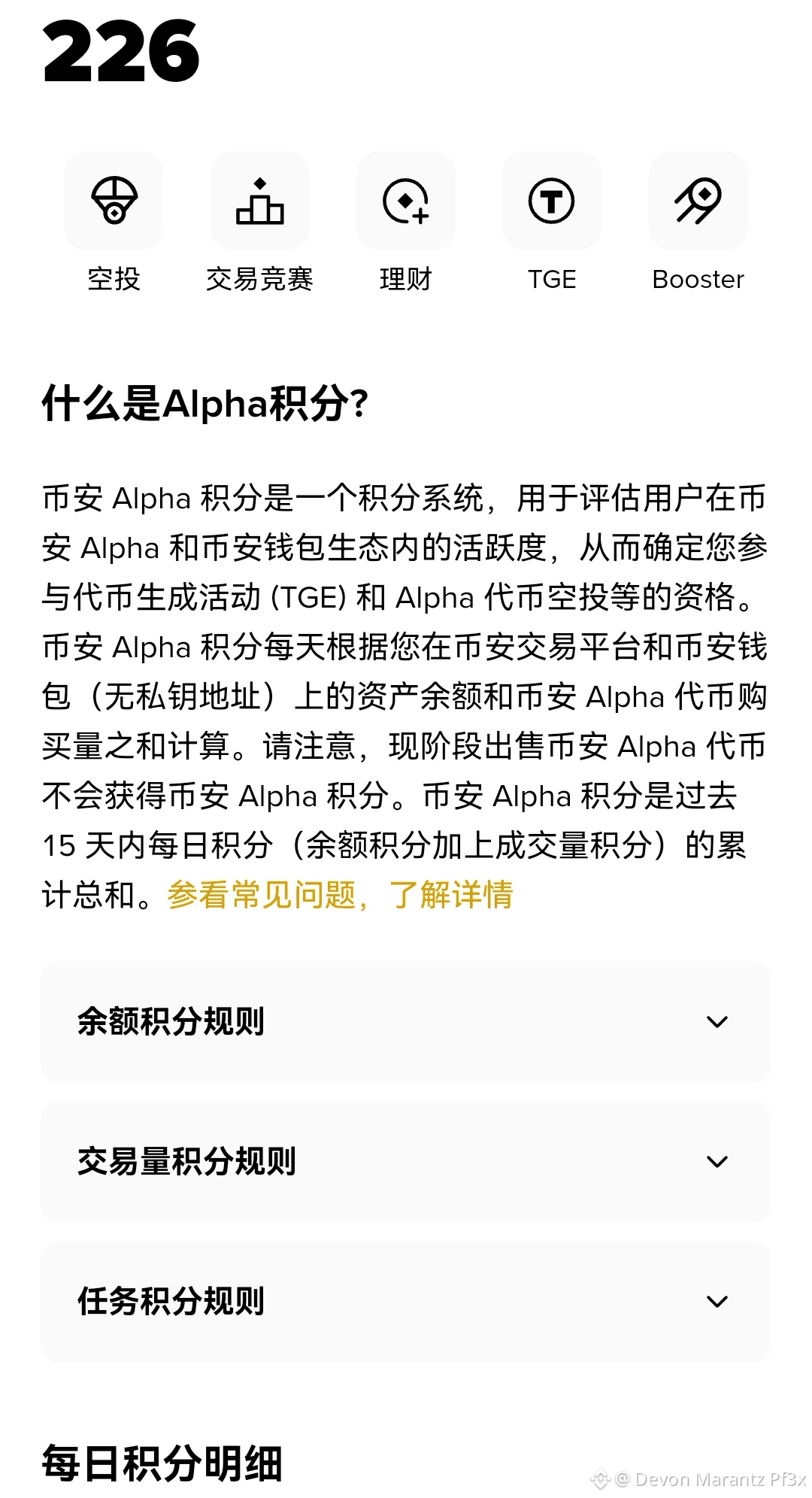Open the Booster shortcut
The height and width of the screenshot is (1498, 812).
coord(698,202)
